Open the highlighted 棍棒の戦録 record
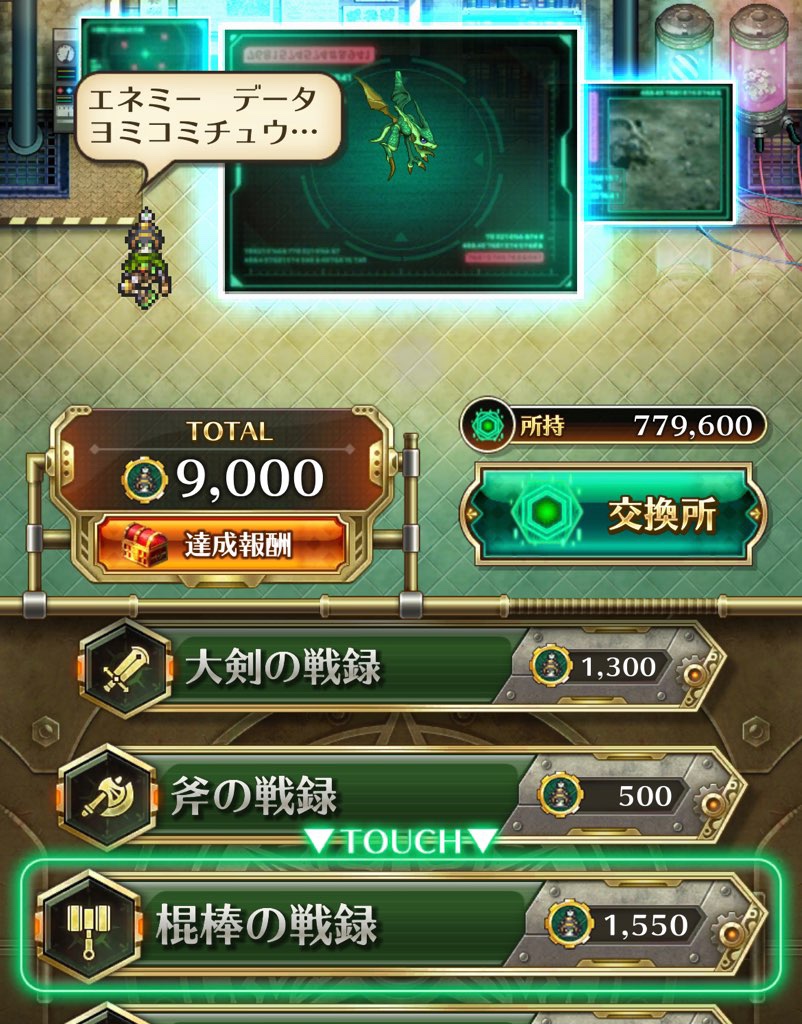Screen dimensions: 802x1024 400,926
